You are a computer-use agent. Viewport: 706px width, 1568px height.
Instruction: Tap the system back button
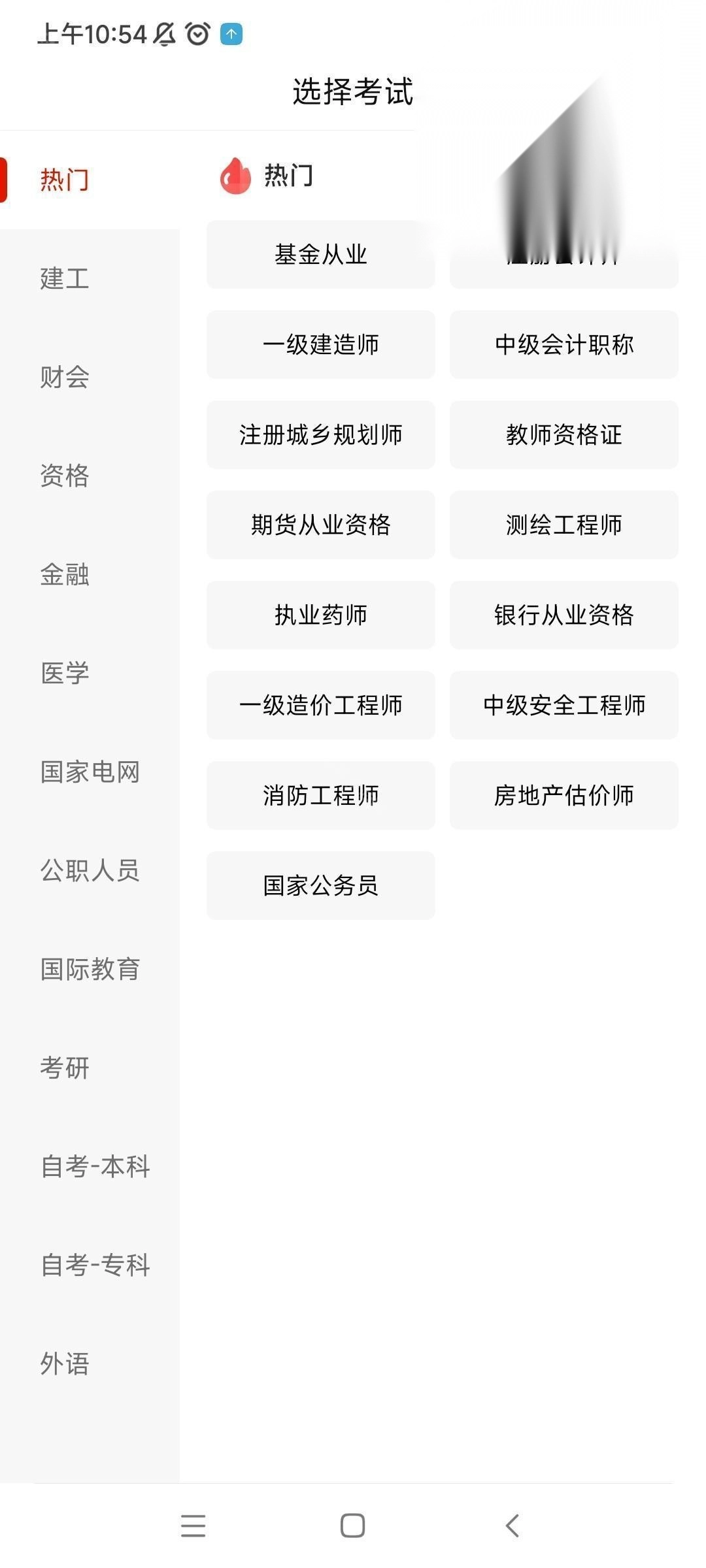point(513,1526)
